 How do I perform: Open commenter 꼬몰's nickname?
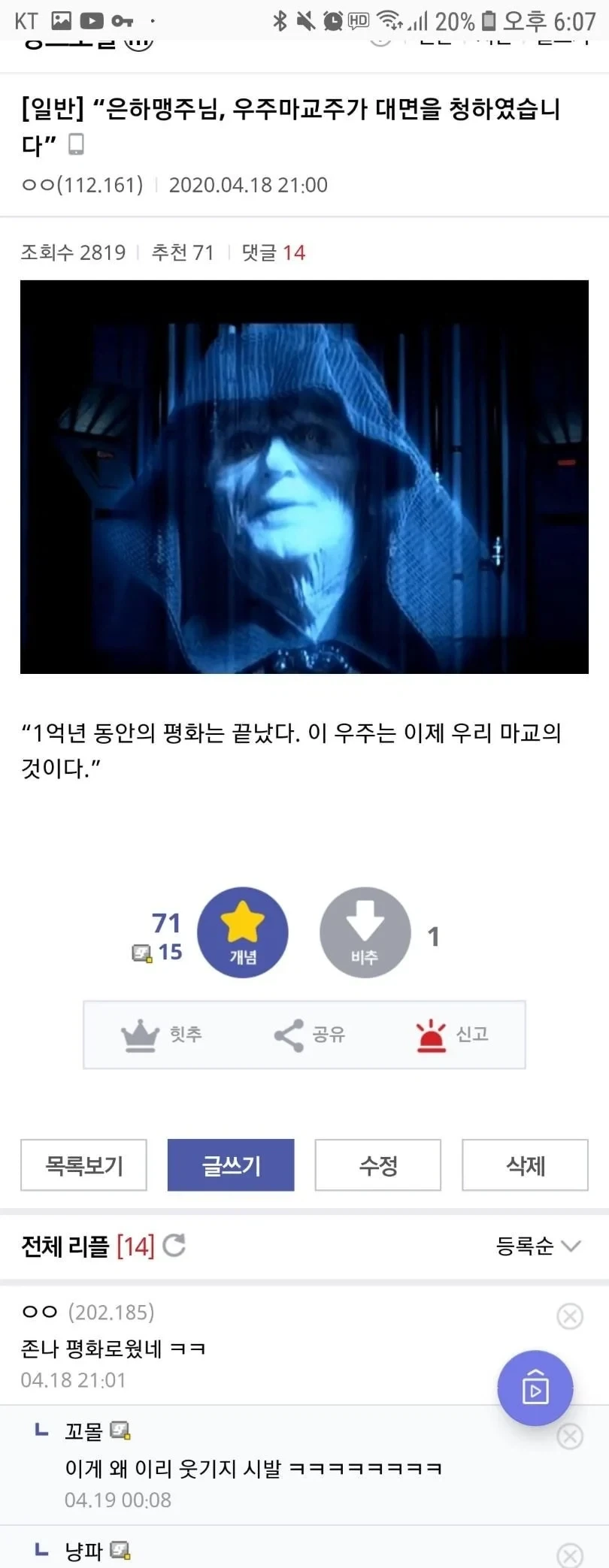[83, 1431]
